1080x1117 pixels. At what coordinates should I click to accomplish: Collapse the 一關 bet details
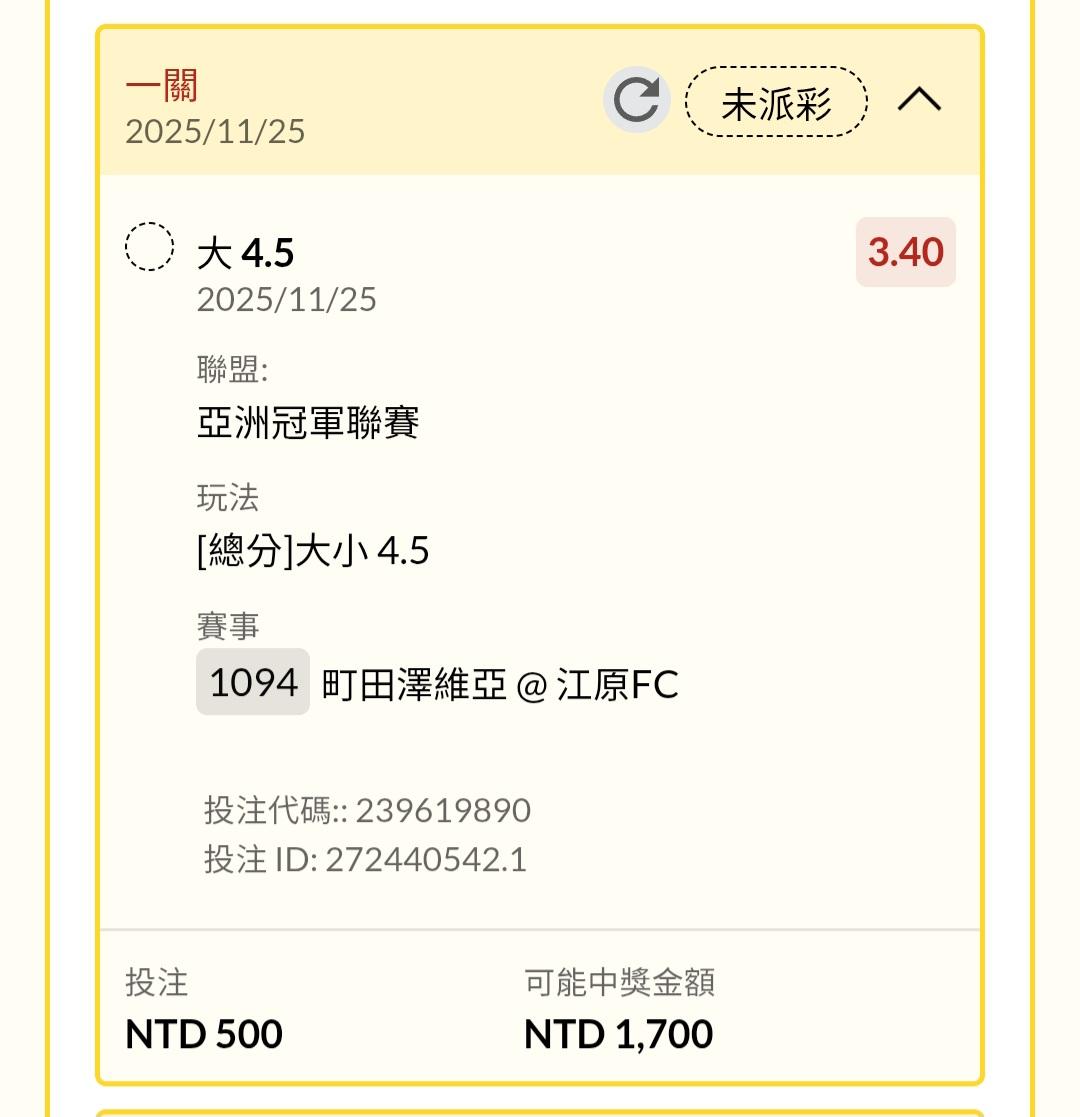[x=920, y=100]
